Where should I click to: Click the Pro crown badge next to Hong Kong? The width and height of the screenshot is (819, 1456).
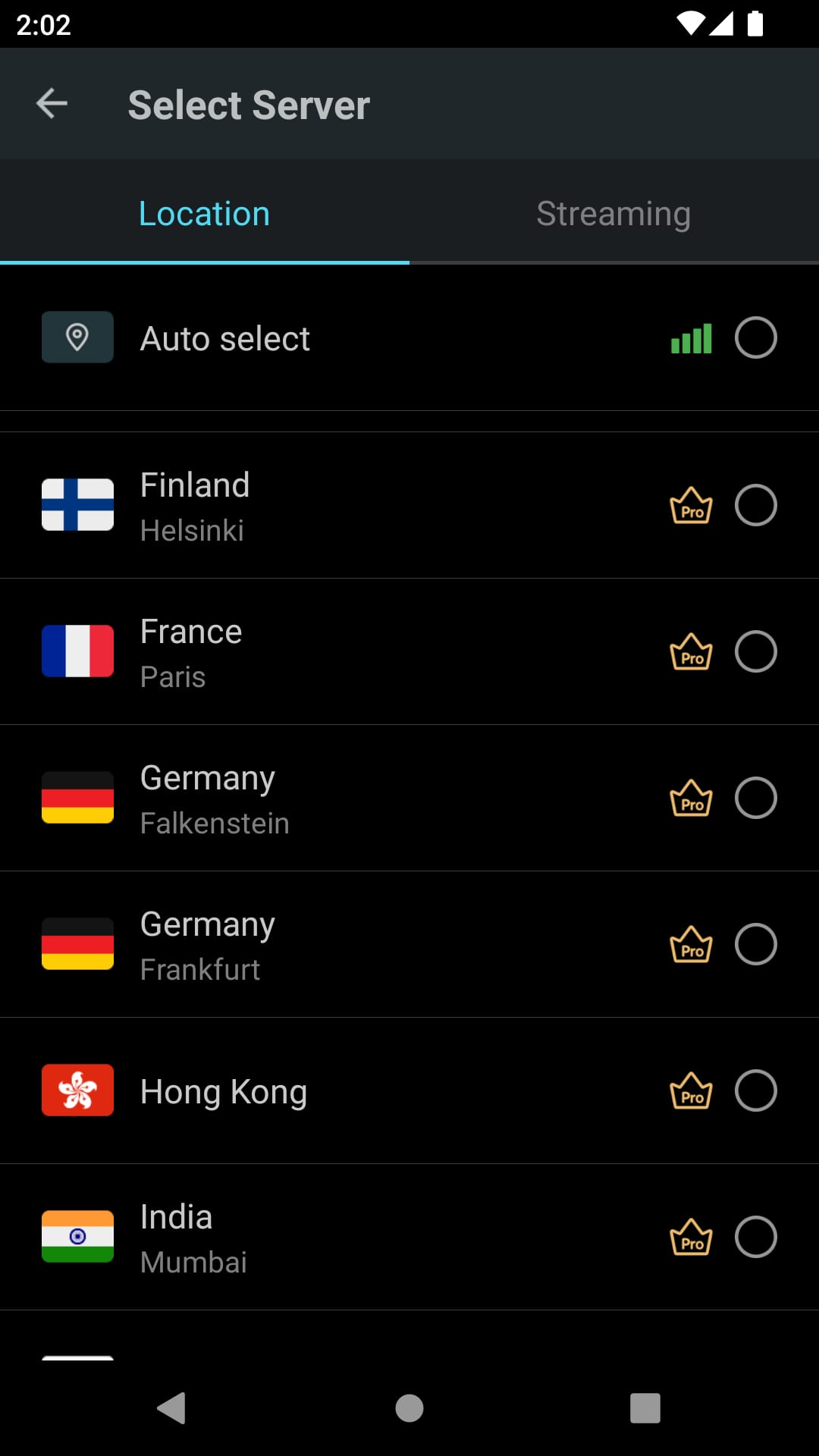click(691, 1090)
